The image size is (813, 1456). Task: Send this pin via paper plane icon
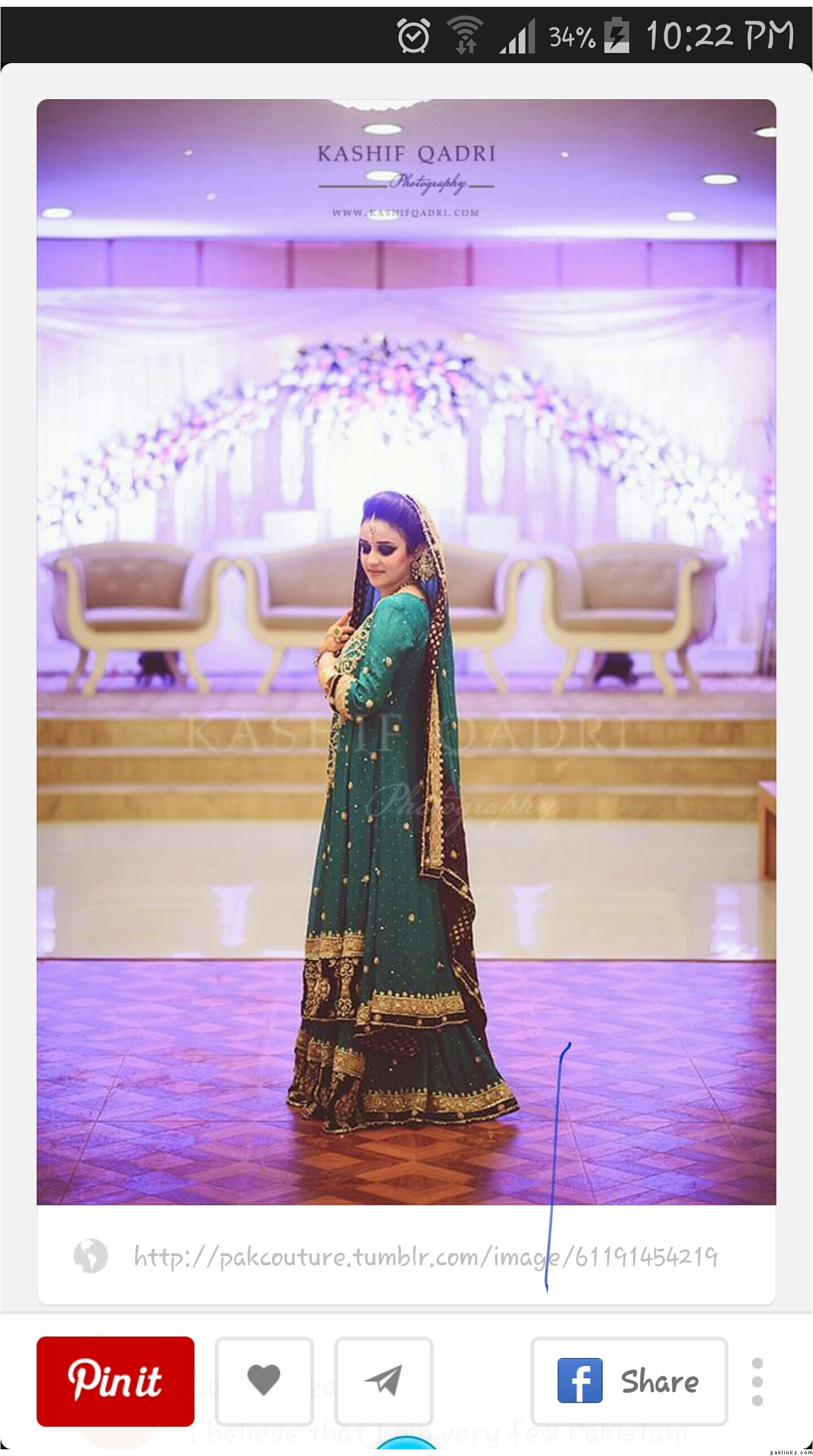coord(383,1382)
